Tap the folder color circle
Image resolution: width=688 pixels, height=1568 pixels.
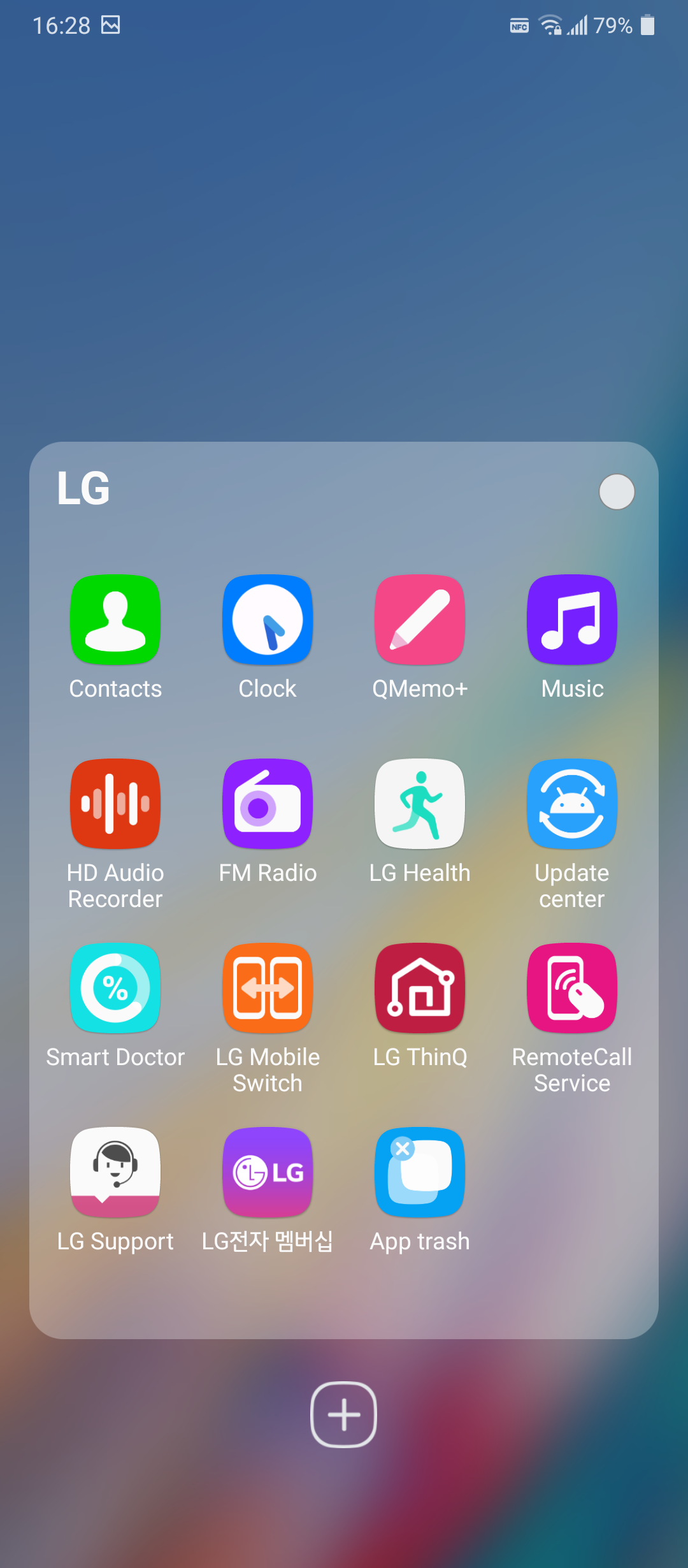tap(617, 491)
